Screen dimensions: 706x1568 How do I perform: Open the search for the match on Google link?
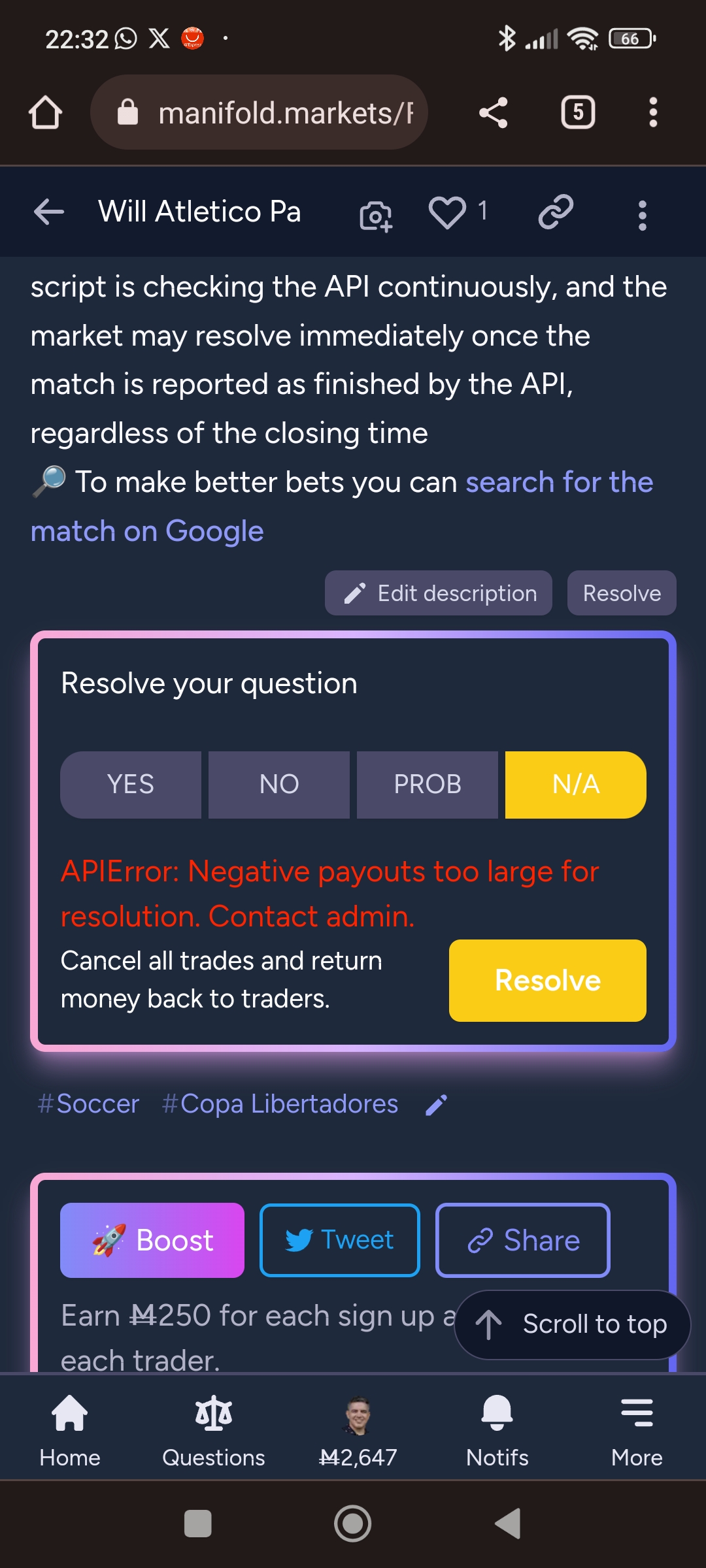click(x=558, y=483)
